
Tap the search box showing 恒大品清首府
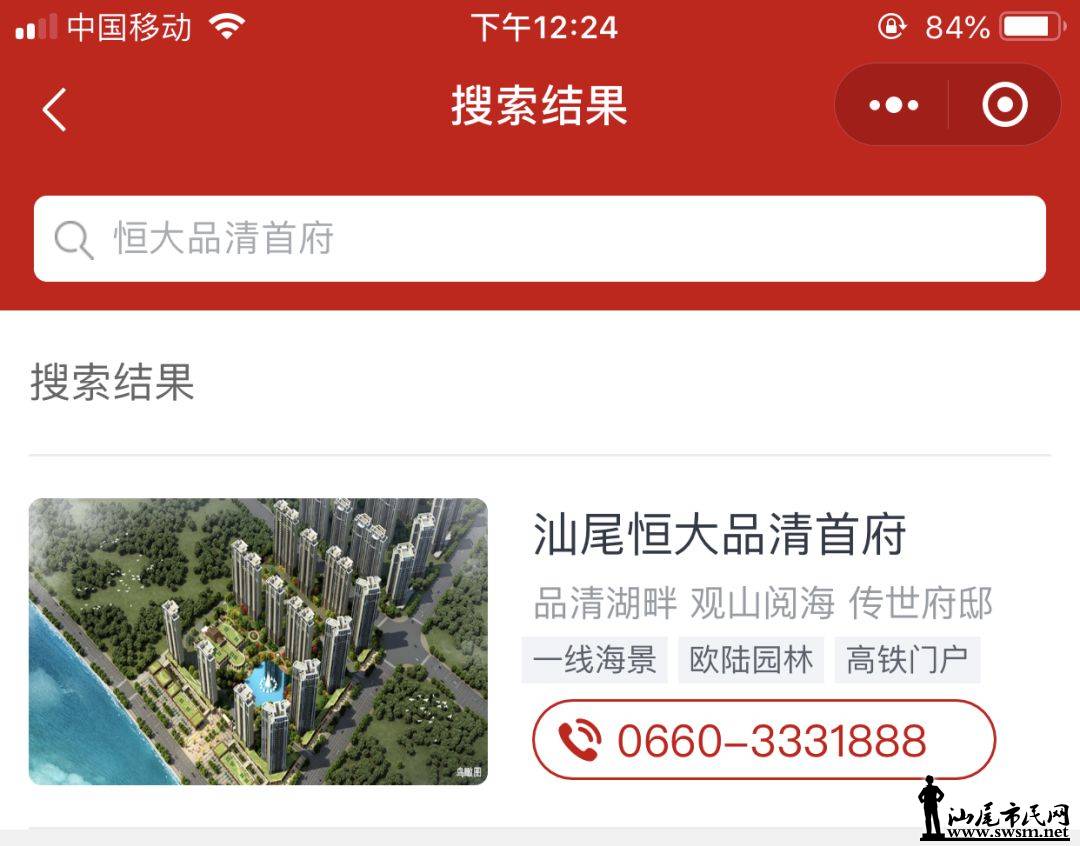click(x=540, y=239)
